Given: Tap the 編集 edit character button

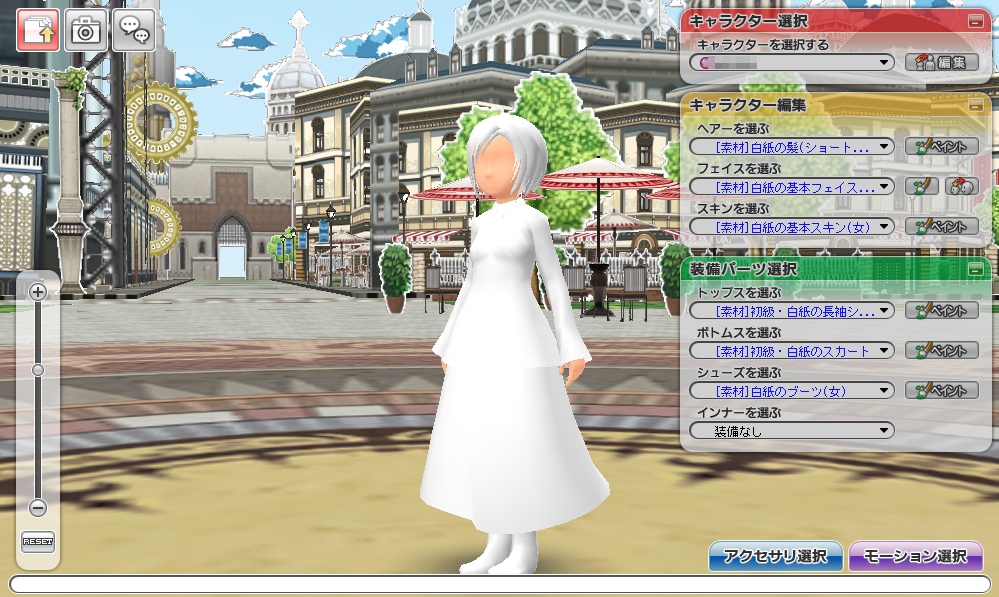Looking at the screenshot, I should tap(941, 63).
